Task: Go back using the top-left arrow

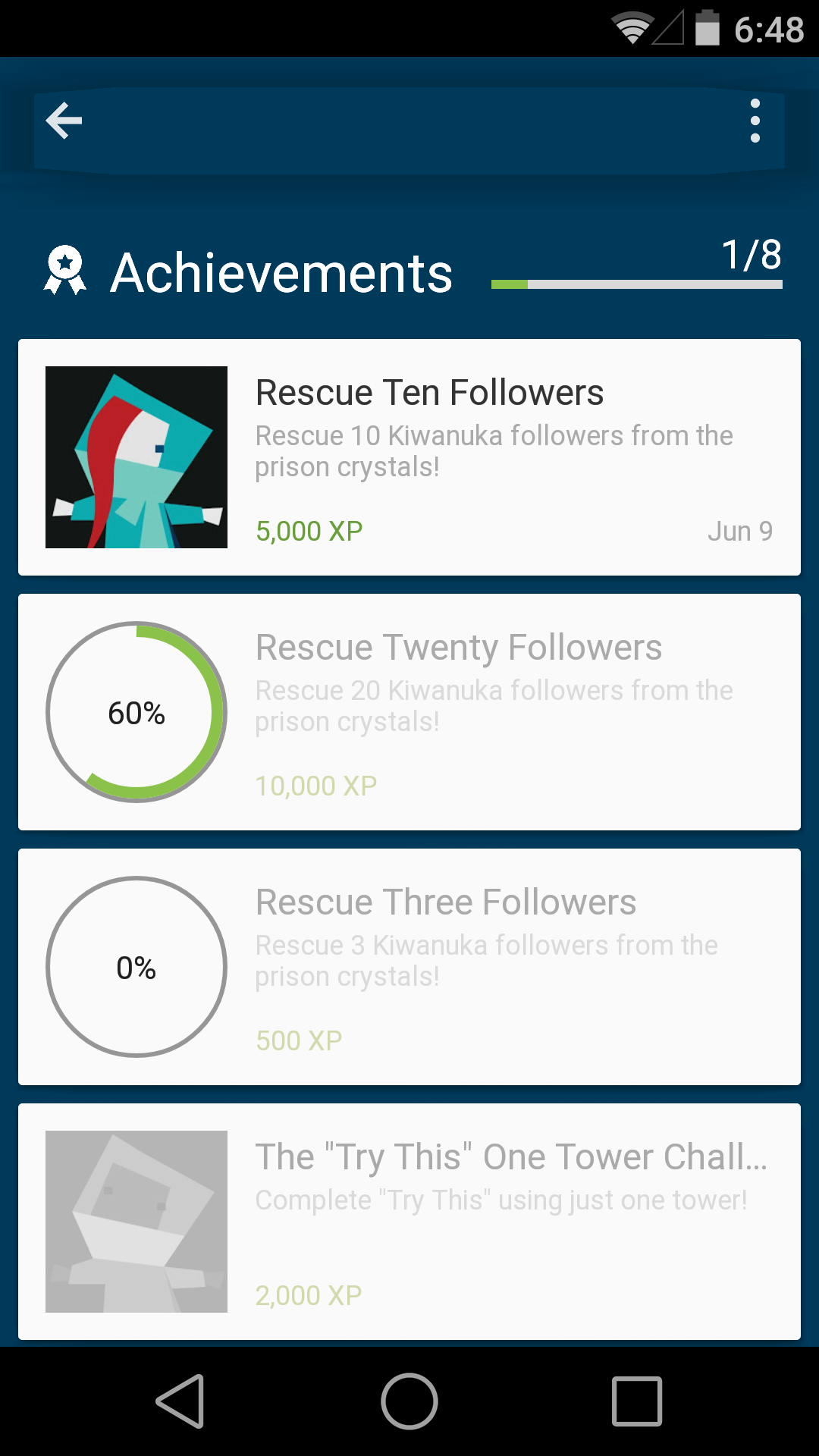Action: (64, 121)
